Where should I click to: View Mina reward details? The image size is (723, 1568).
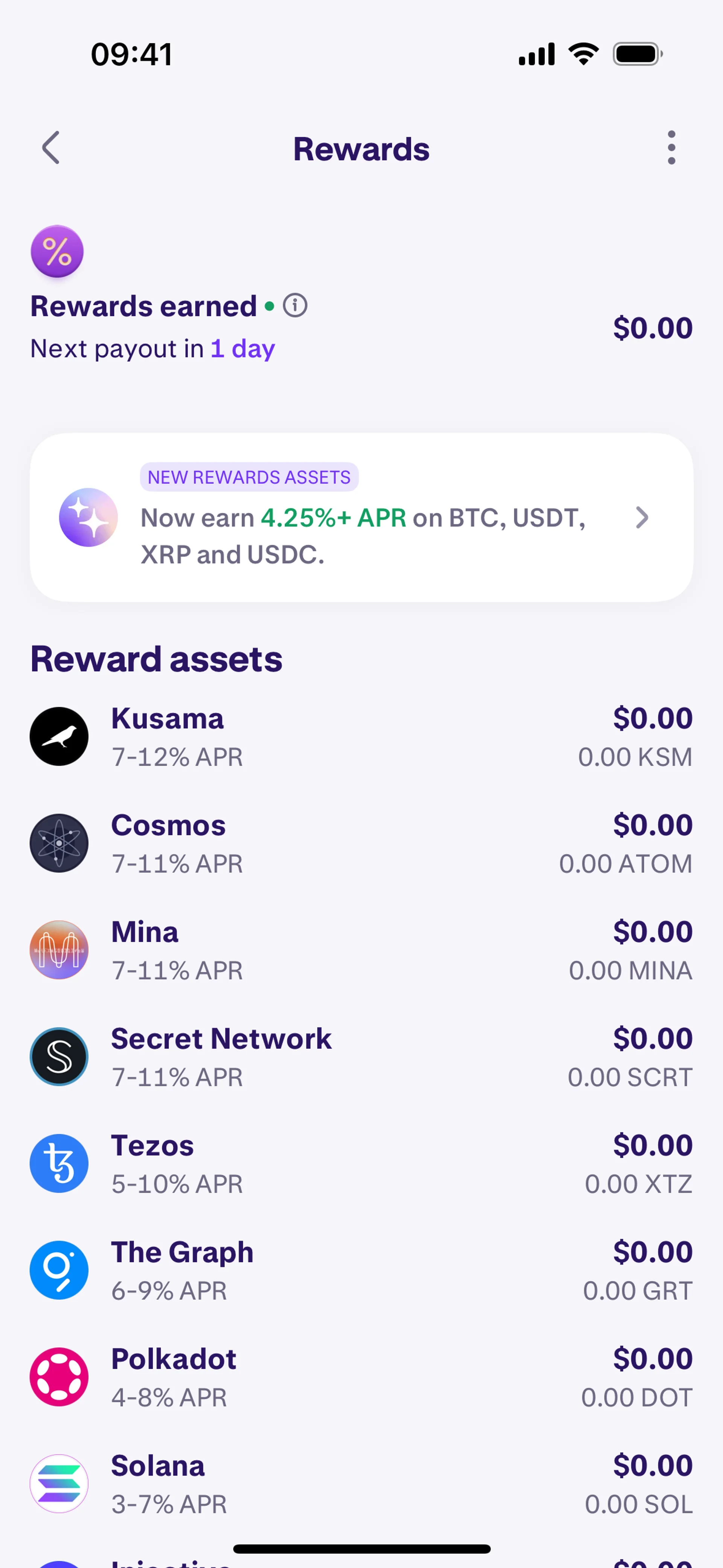pyautogui.click(x=361, y=950)
